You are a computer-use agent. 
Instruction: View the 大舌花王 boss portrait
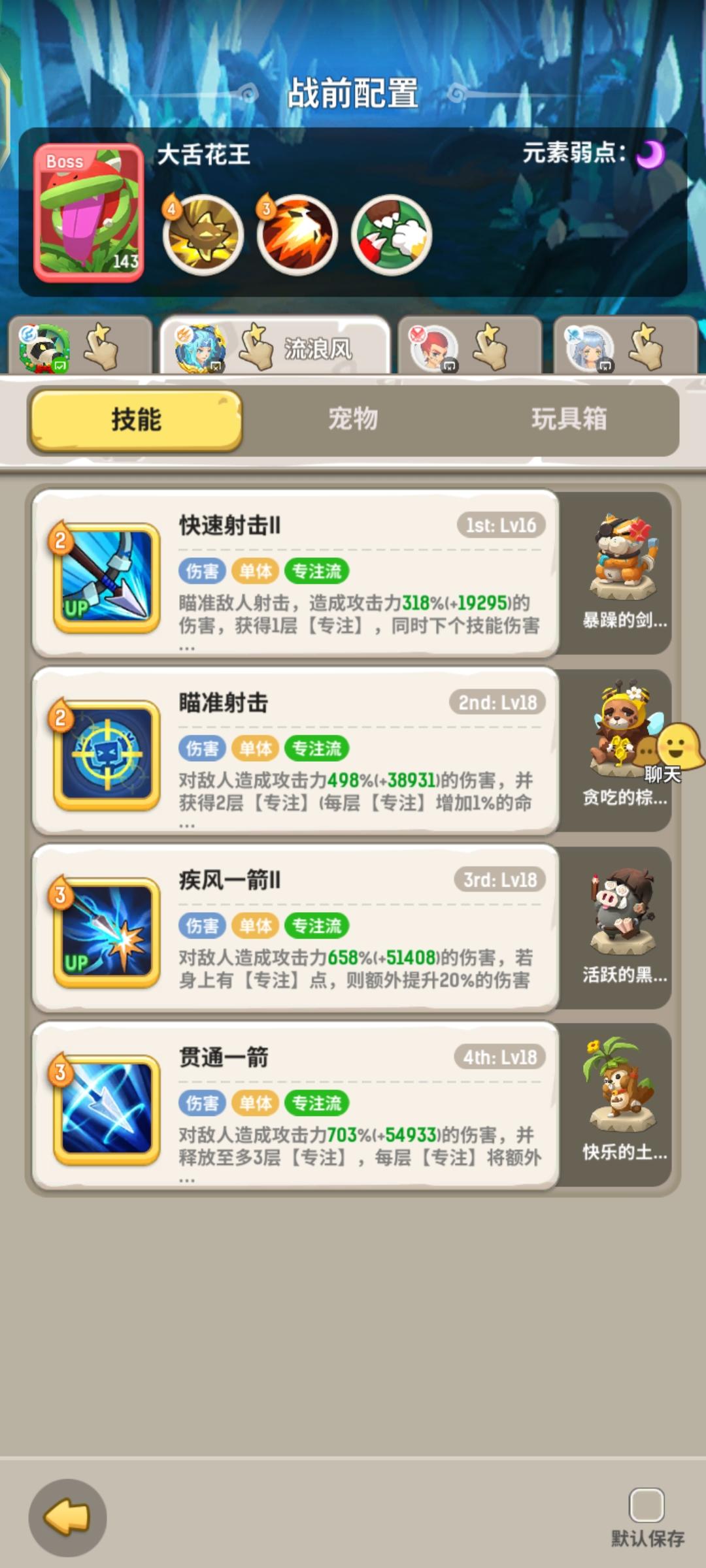(89, 213)
